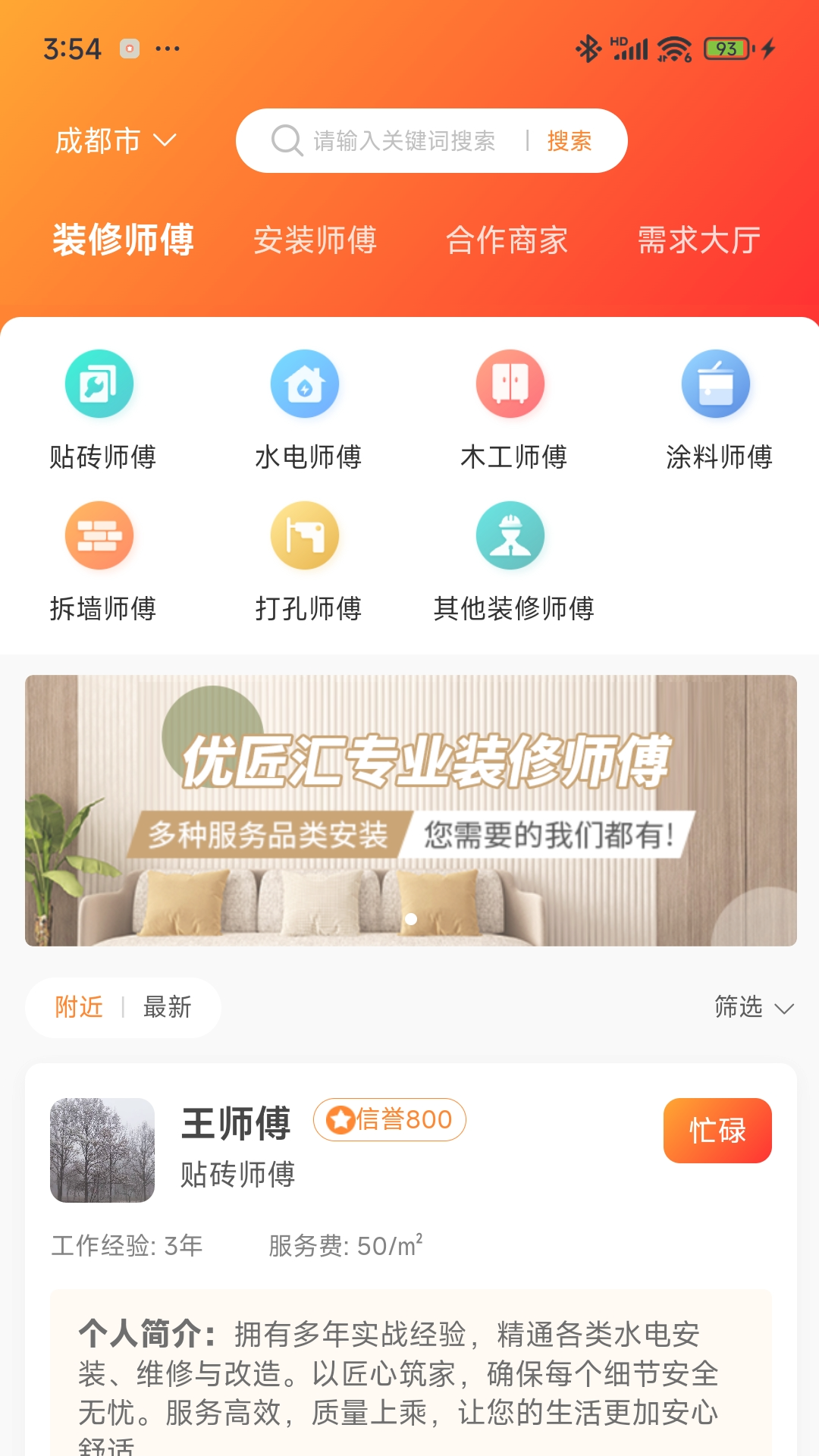This screenshot has height=1456, width=819.
Task: Select the 装修师傅 tab
Action: [x=123, y=240]
